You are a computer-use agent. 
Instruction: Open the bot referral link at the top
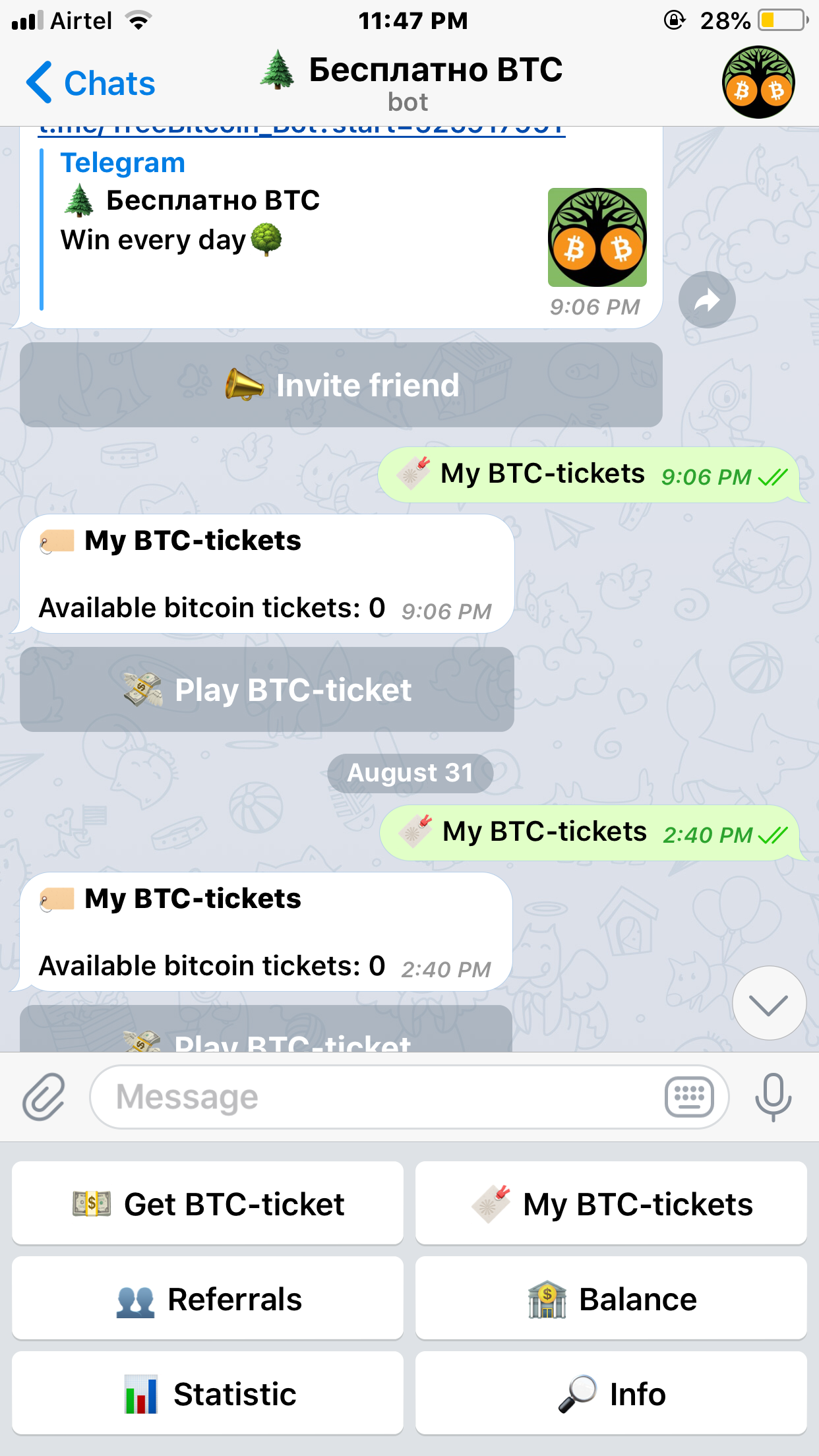point(301,130)
